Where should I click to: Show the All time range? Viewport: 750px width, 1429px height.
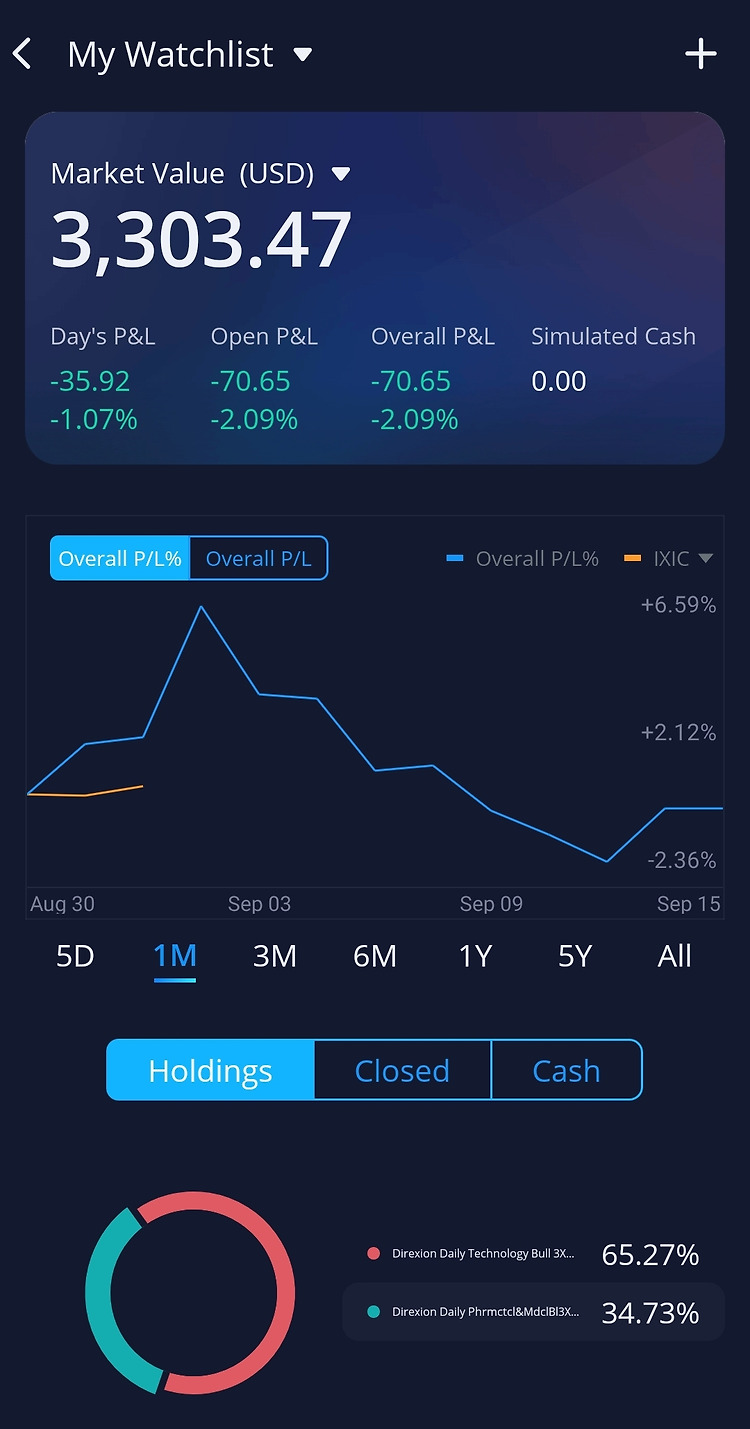tap(675, 956)
